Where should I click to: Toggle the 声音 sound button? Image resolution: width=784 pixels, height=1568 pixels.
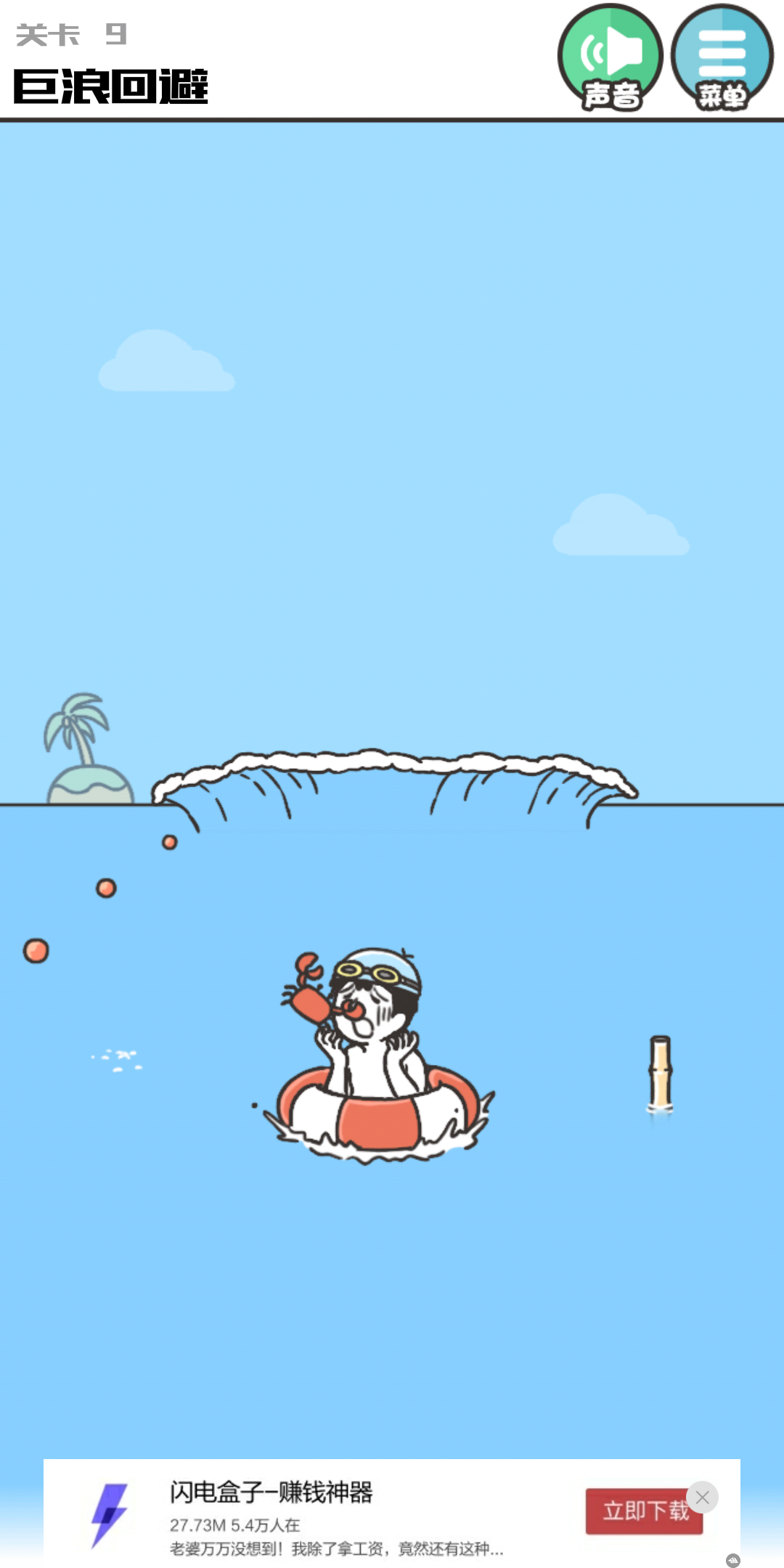(610, 57)
